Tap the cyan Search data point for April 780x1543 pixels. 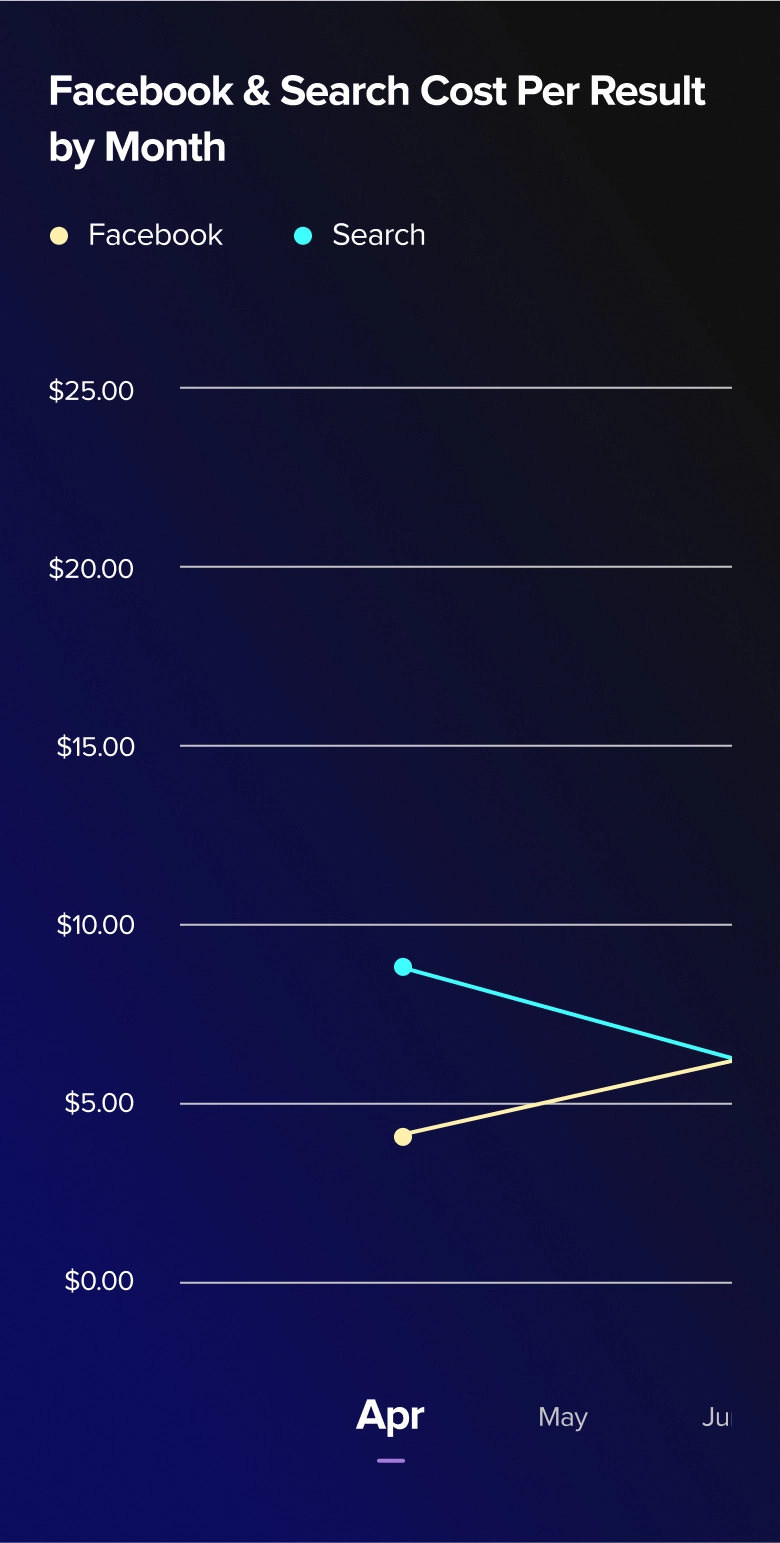coord(403,967)
